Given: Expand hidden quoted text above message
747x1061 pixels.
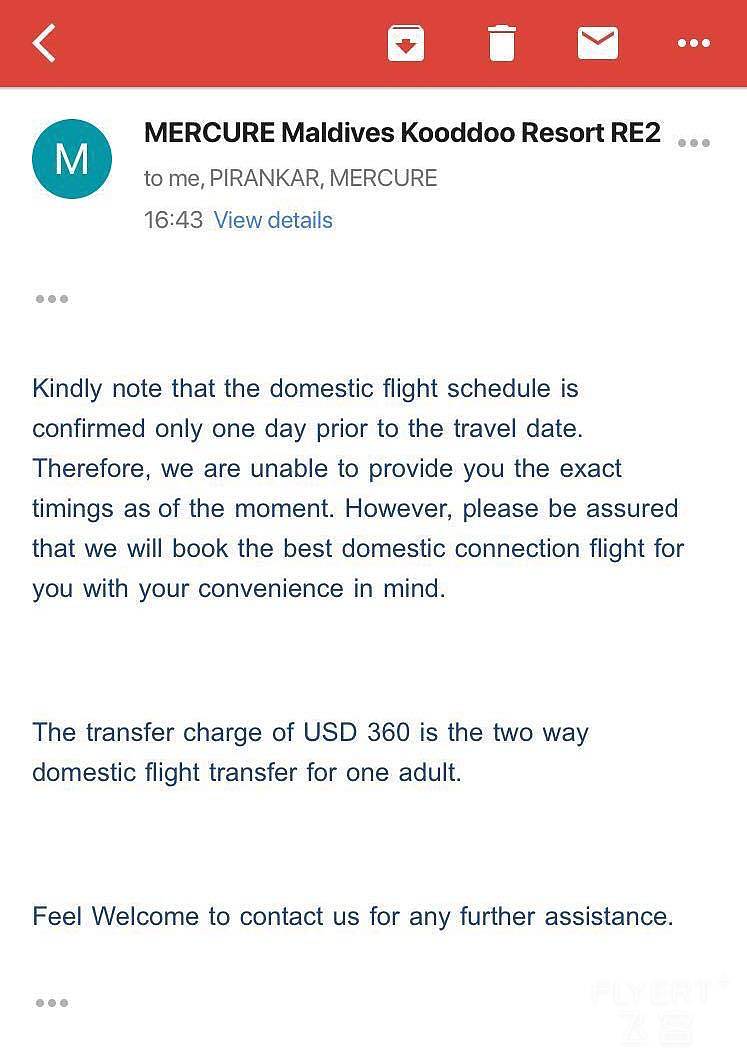Looking at the screenshot, I should (51, 298).
